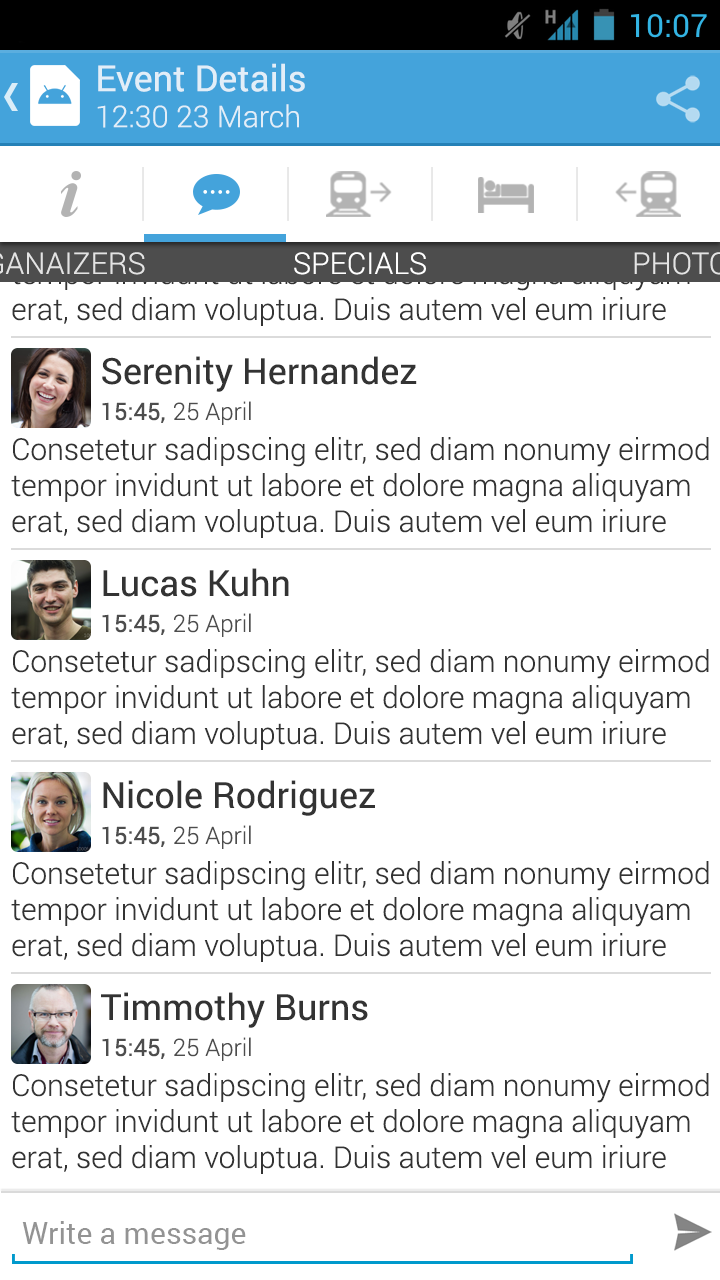720x1280 pixels.
Task: Select the chat messages tab
Action: tap(216, 194)
